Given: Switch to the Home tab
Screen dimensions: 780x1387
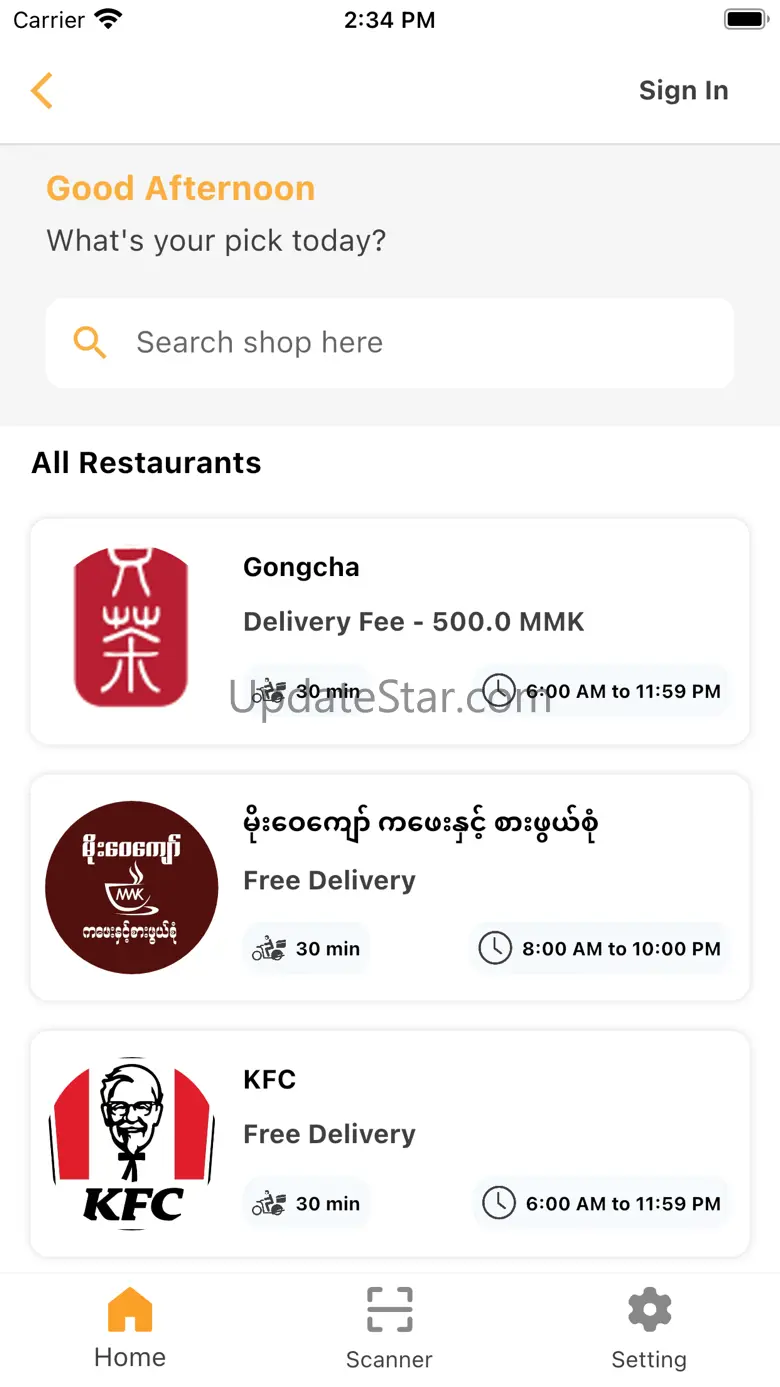Looking at the screenshot, I should pos(130,1329).
